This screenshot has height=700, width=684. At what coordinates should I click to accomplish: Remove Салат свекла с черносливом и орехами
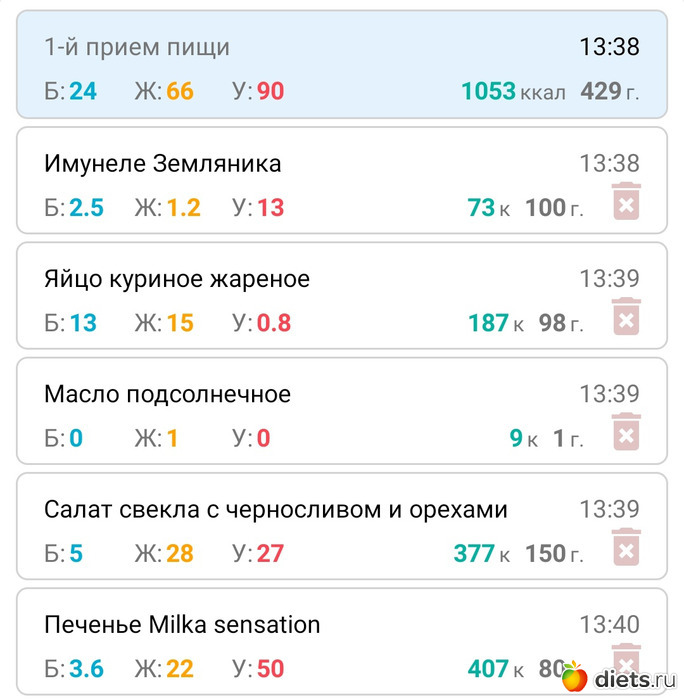pyautogui.click(x=625, y=548)
